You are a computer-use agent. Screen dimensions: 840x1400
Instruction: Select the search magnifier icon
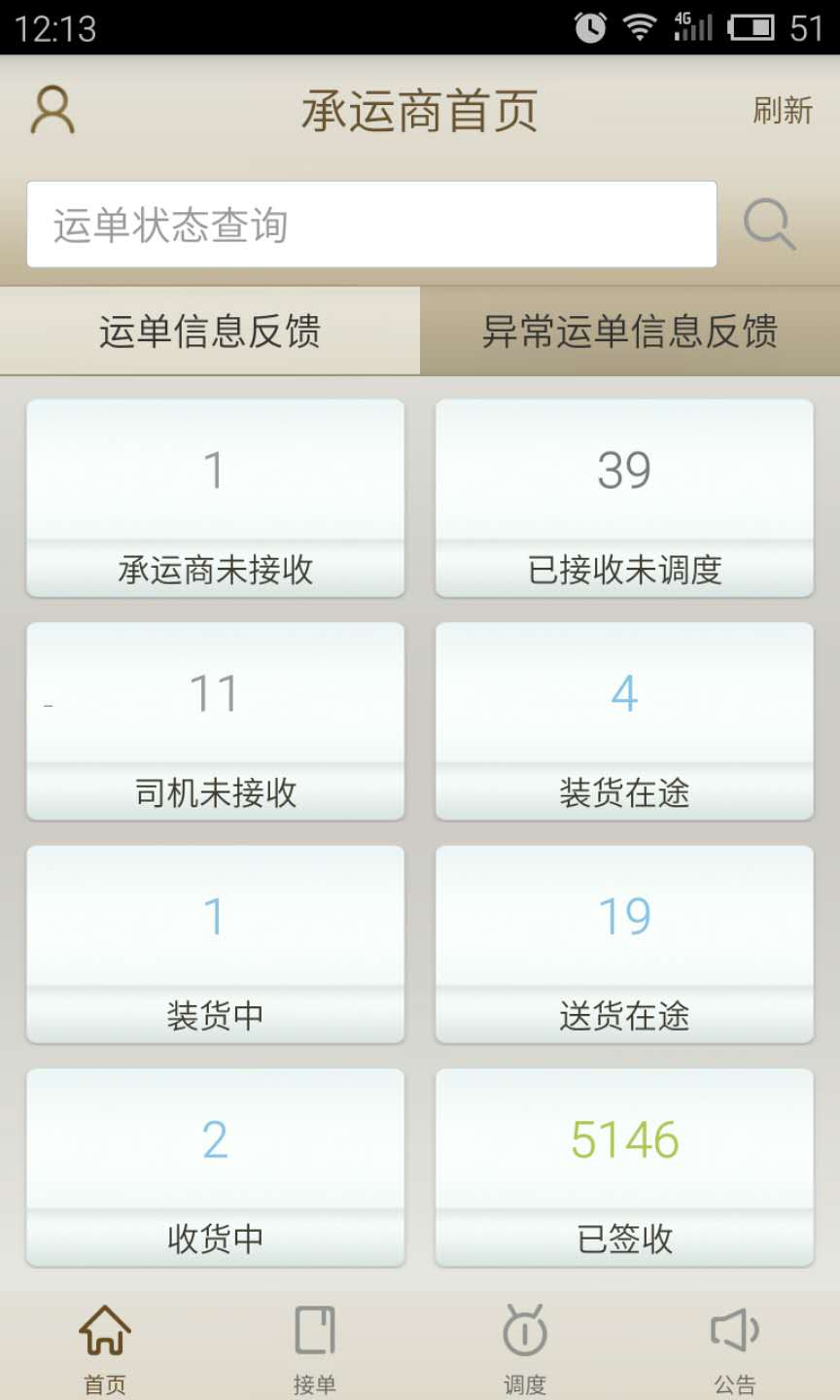[768, 224]
